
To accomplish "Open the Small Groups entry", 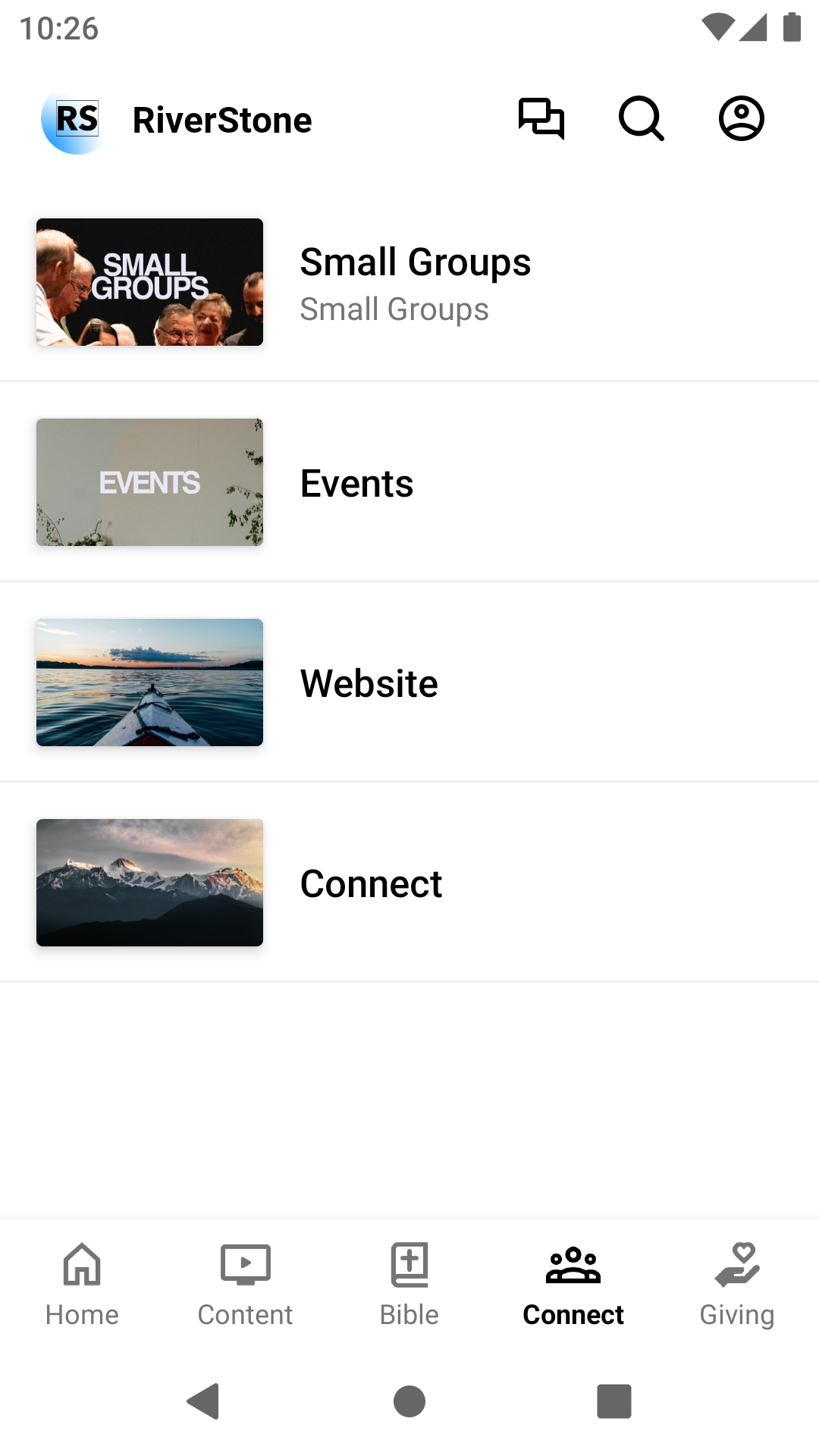I will 409,283.
